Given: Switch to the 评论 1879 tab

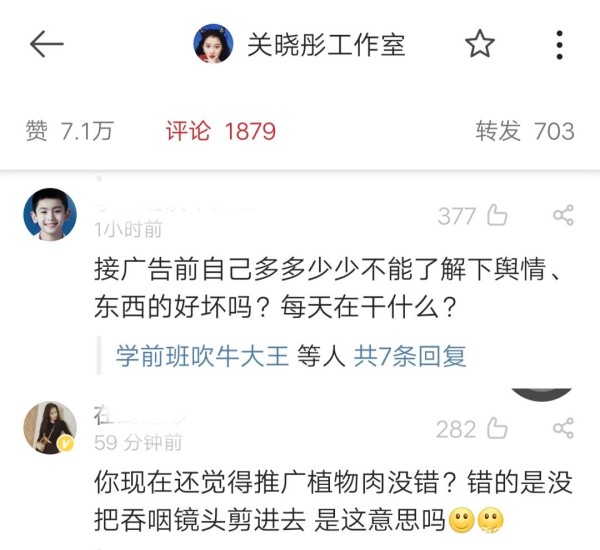Looking at the screenshot, I should tap(220, 131).
